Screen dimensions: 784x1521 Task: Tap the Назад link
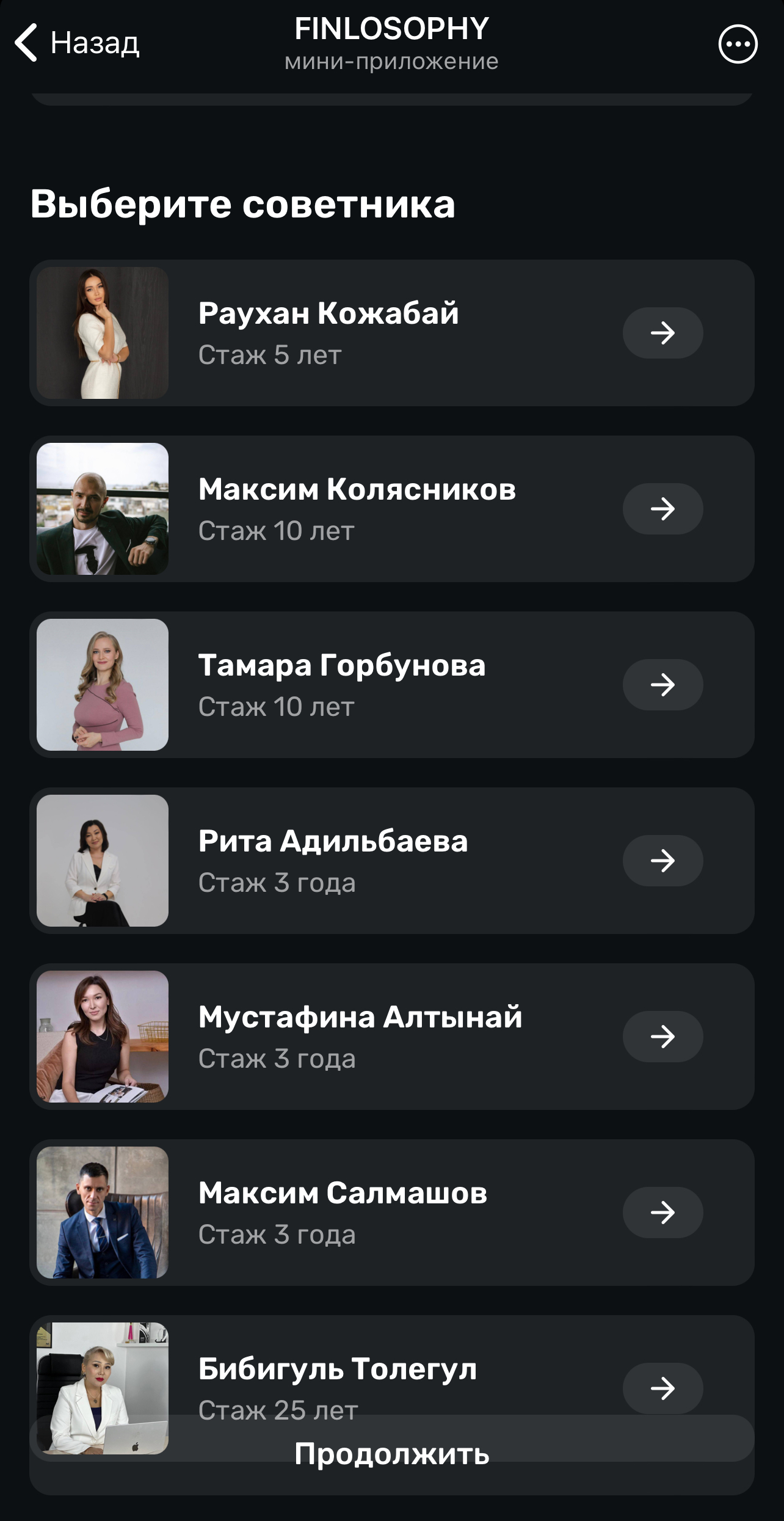tap(95, 43)
